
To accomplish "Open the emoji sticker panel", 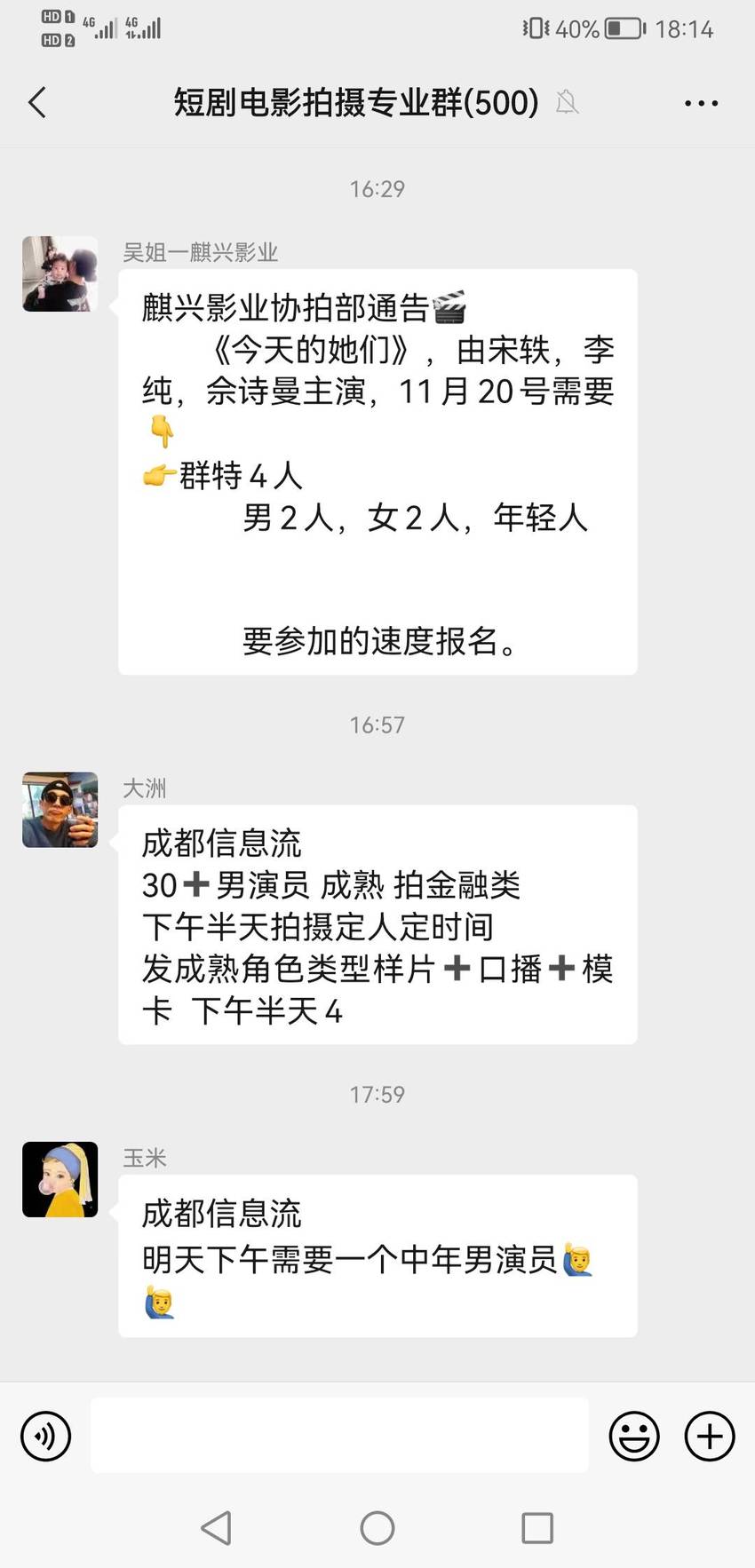I will (x=634, y=1436).
